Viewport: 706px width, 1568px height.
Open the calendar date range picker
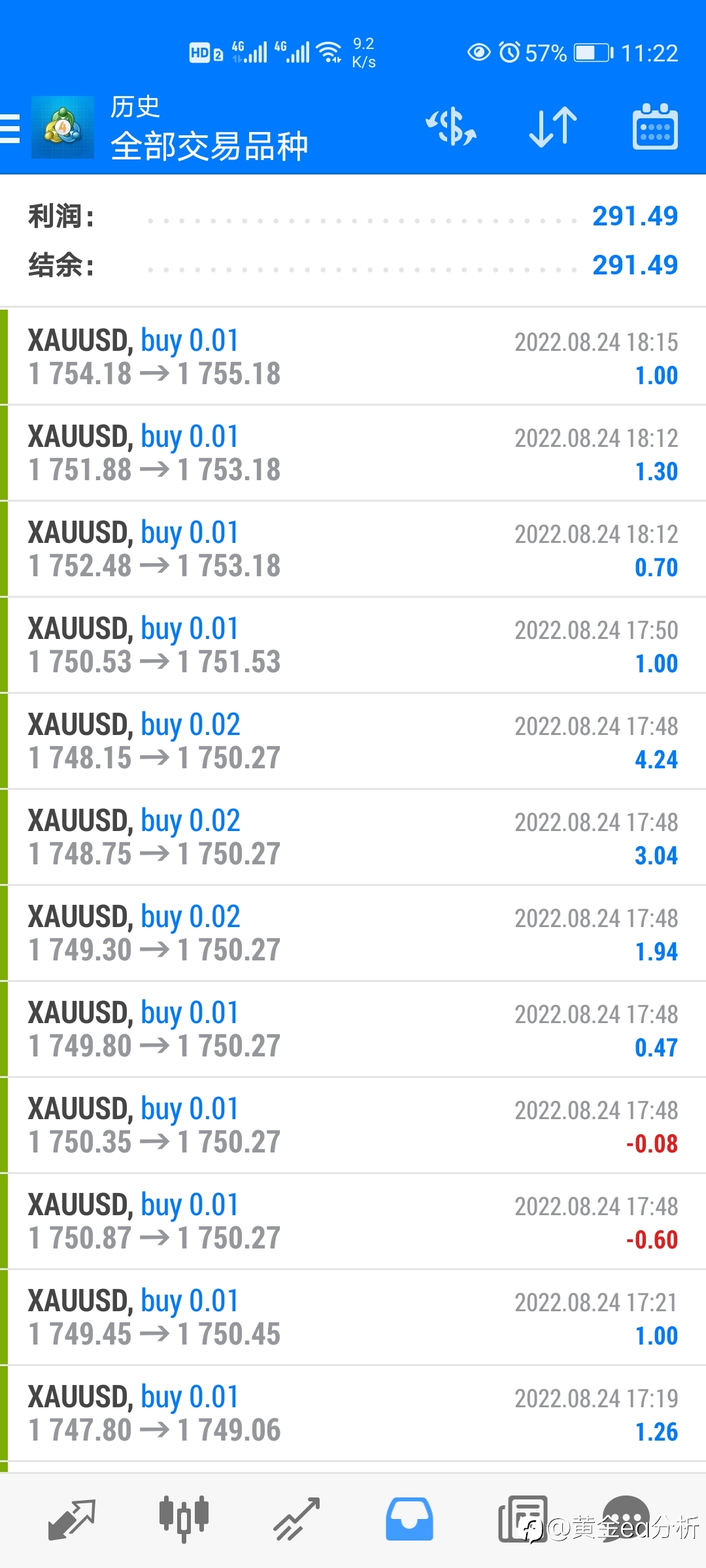pos(655,127)
